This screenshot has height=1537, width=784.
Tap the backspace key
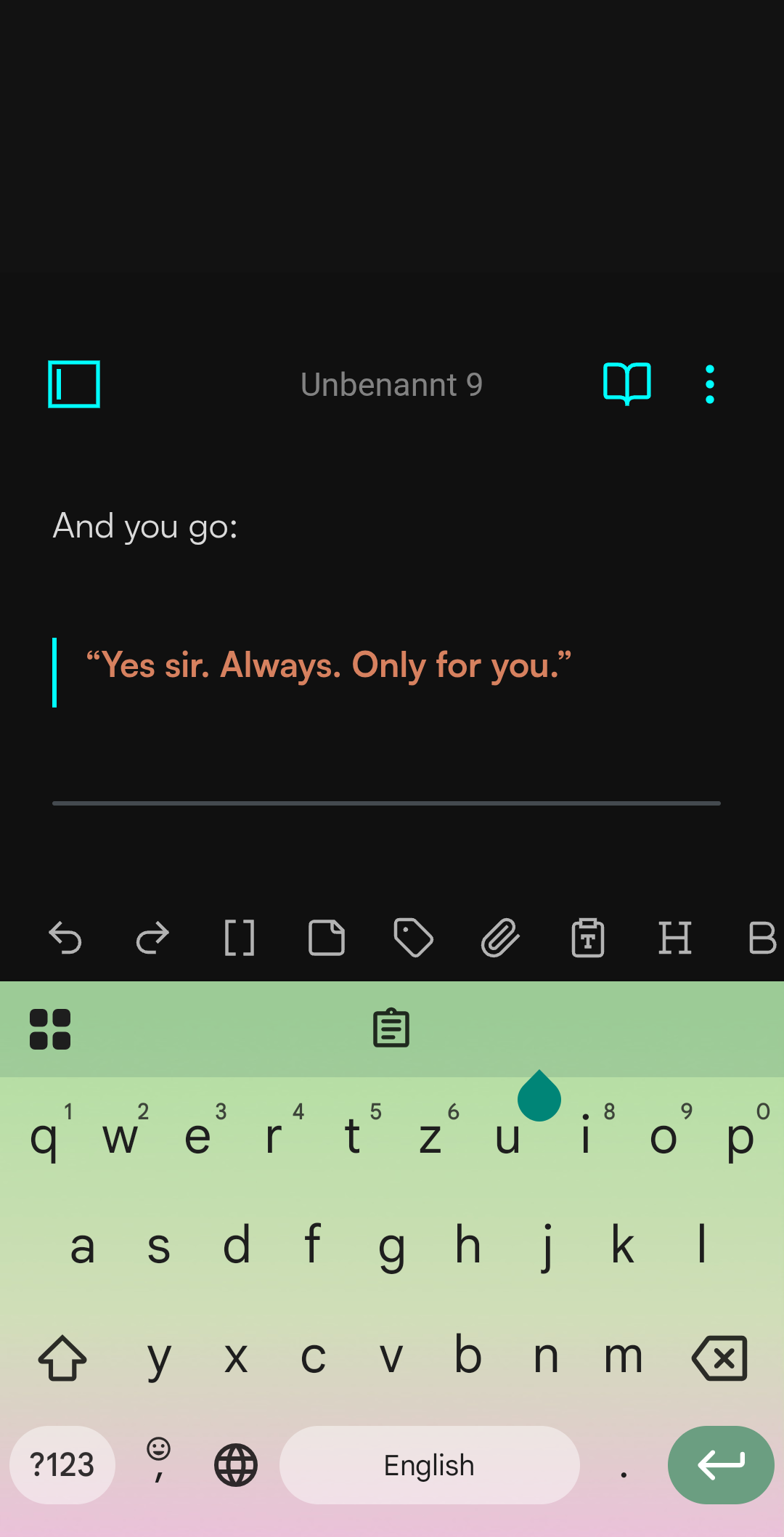(719, 1358)
